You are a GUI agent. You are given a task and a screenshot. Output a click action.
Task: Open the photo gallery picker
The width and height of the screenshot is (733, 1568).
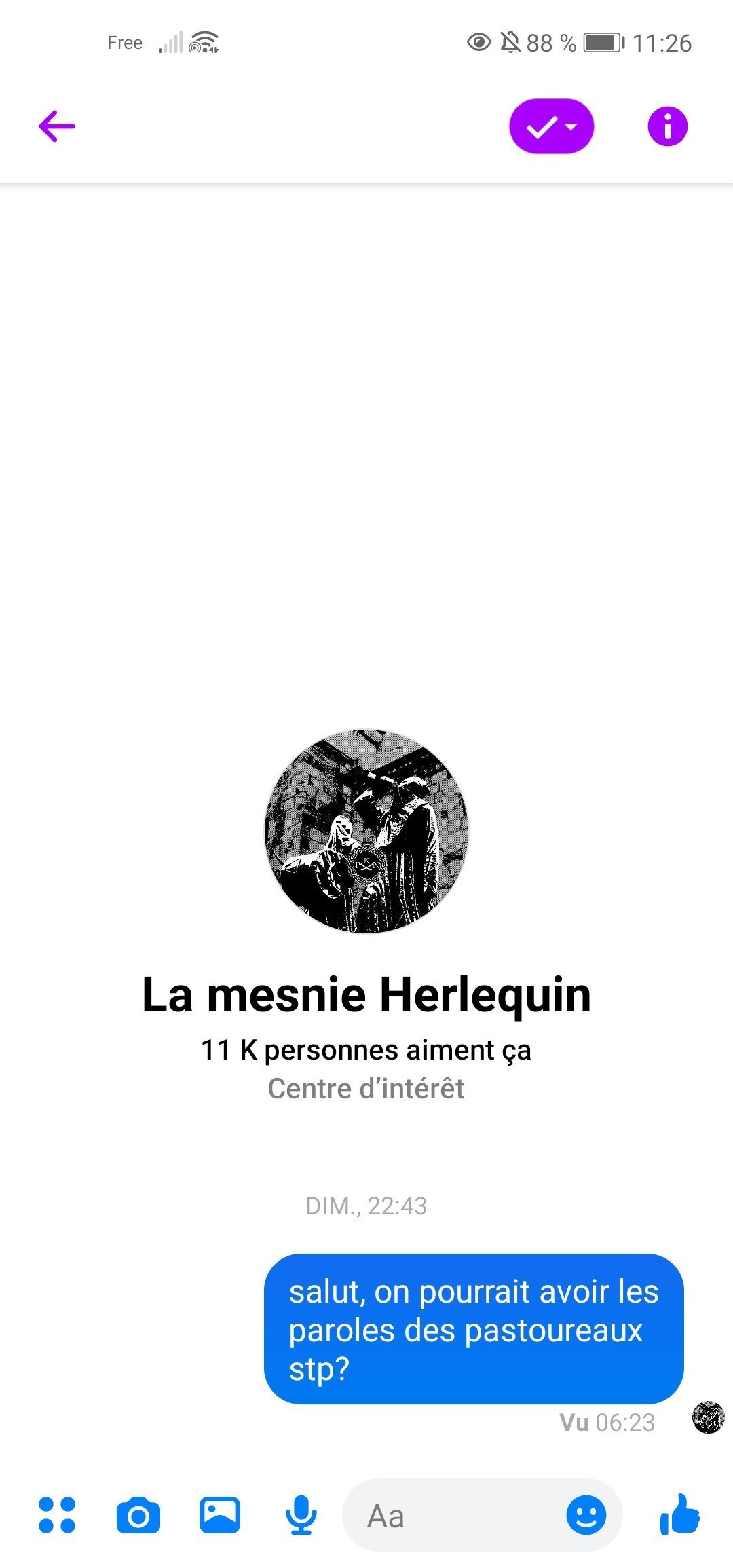click(x=219, y=1515)
